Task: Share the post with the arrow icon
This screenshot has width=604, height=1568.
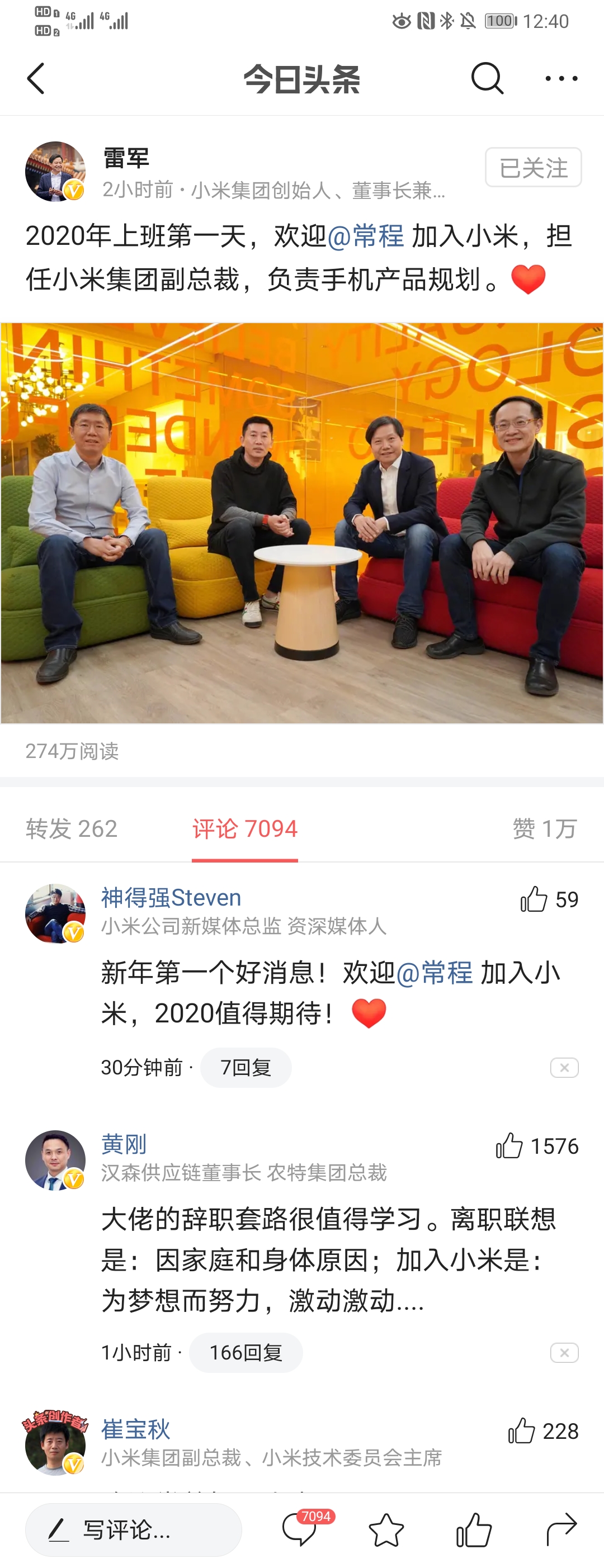Action: [x=561, y=1529]
